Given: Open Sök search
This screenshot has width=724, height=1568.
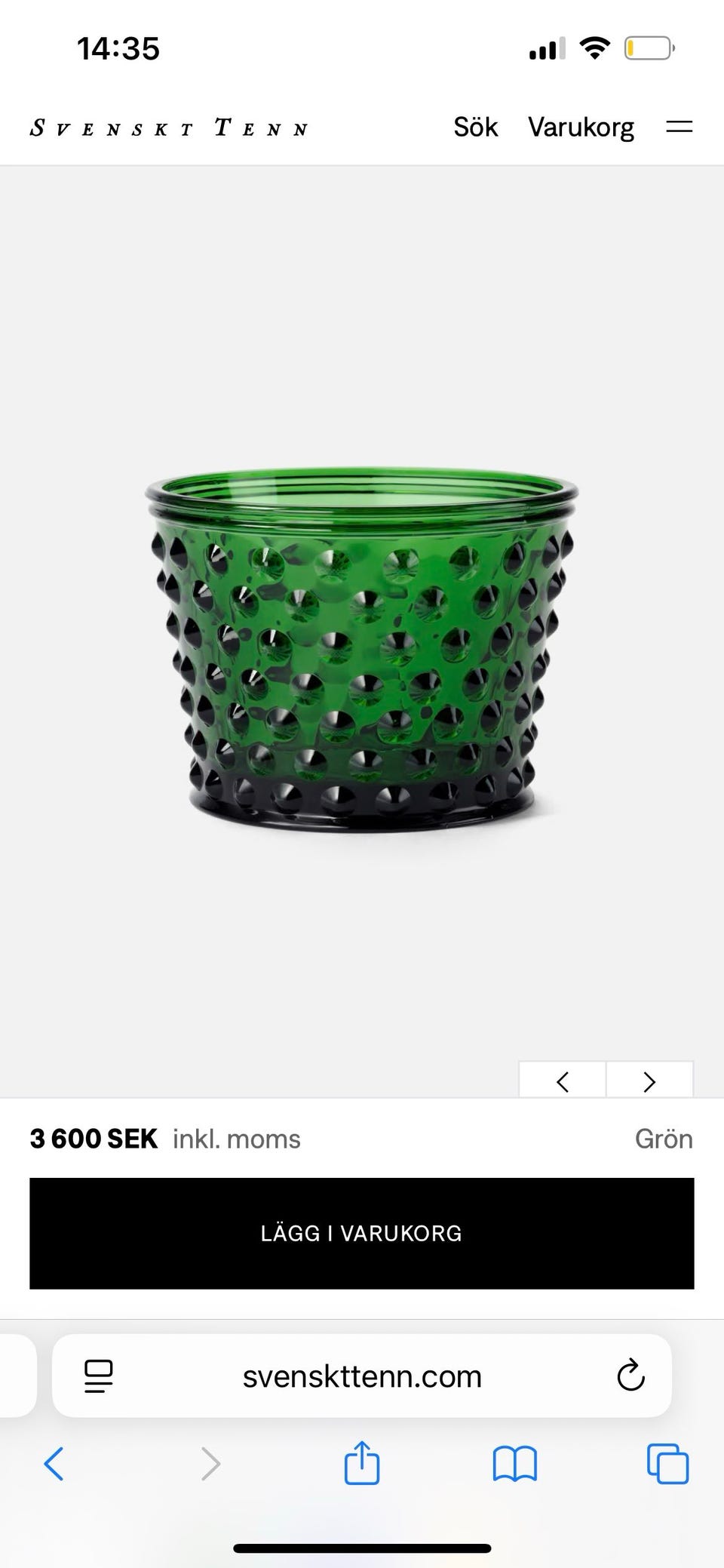Looking at the screenshot, I should tap(475, 128).
